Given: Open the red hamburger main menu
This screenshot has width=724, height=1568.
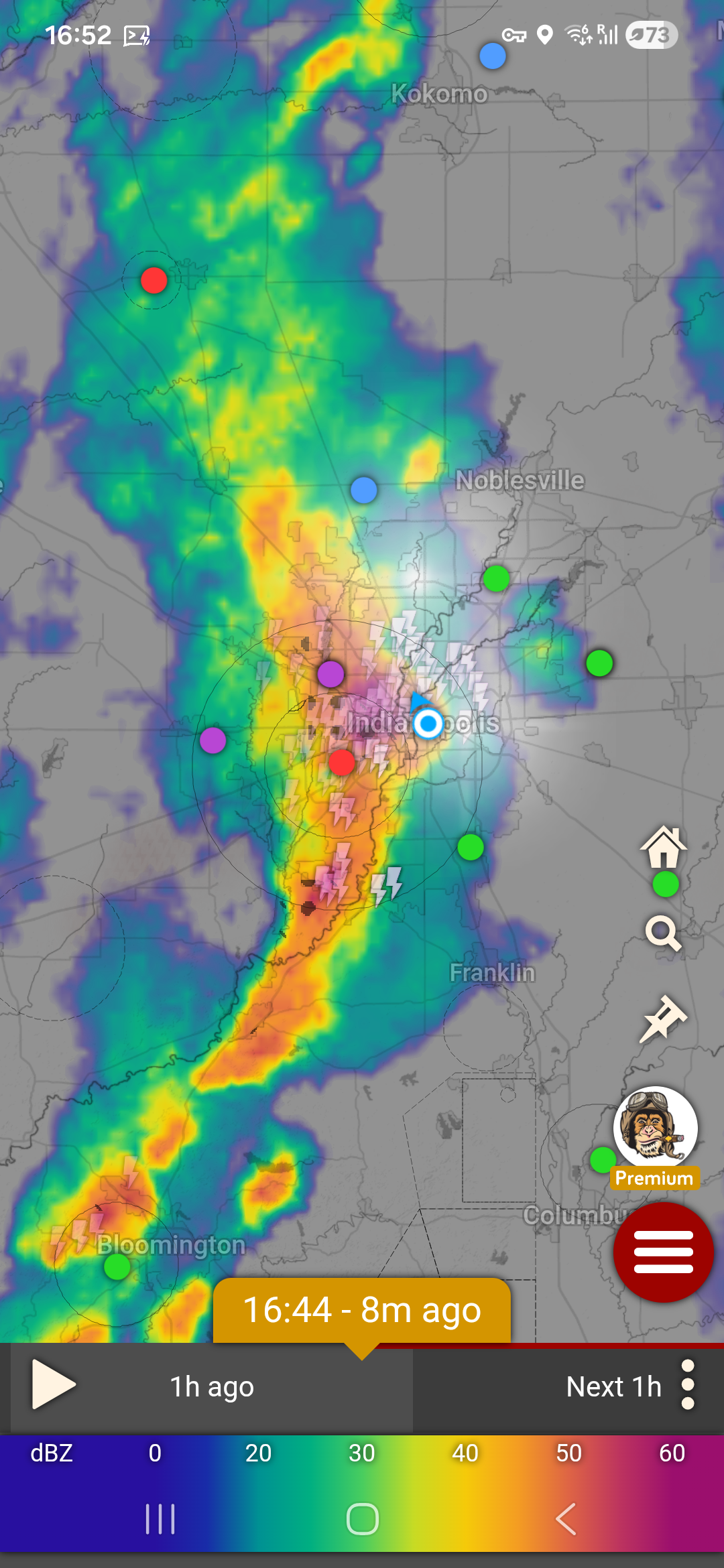Looking at the screenshot, I should pyautogui.click(x=663, y=1252).
